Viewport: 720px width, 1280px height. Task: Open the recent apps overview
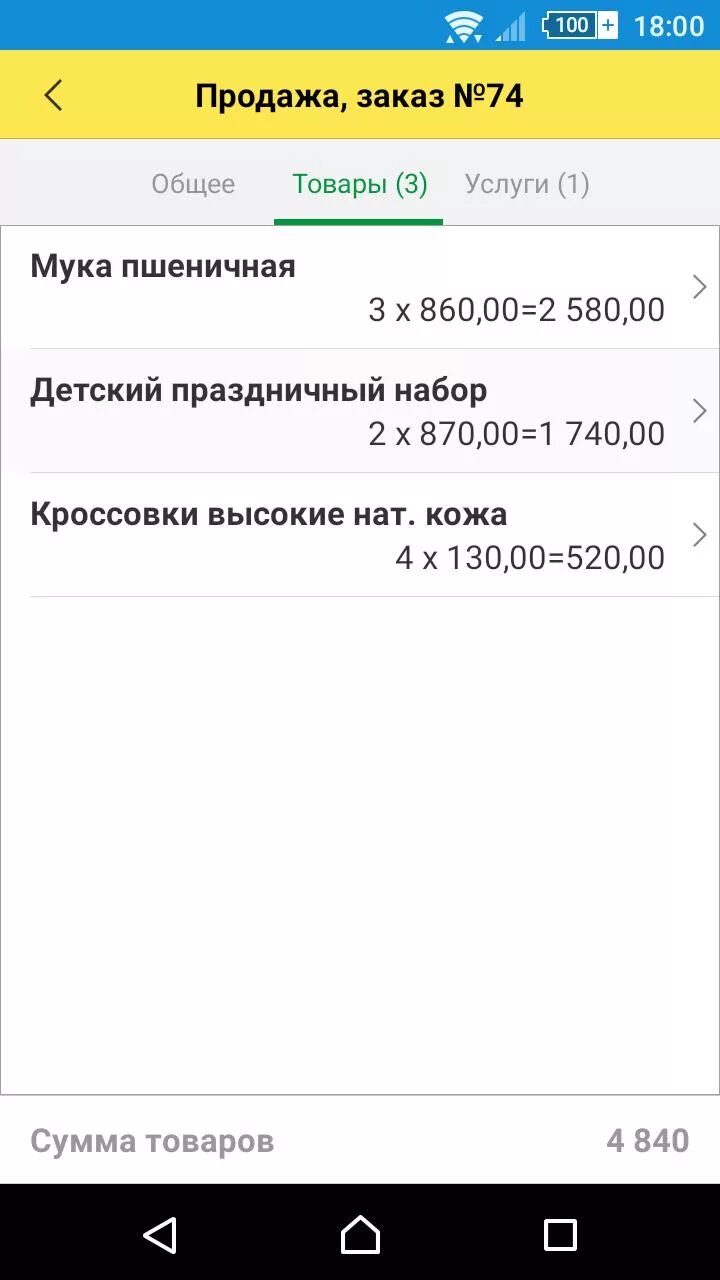coord(560,1235)
